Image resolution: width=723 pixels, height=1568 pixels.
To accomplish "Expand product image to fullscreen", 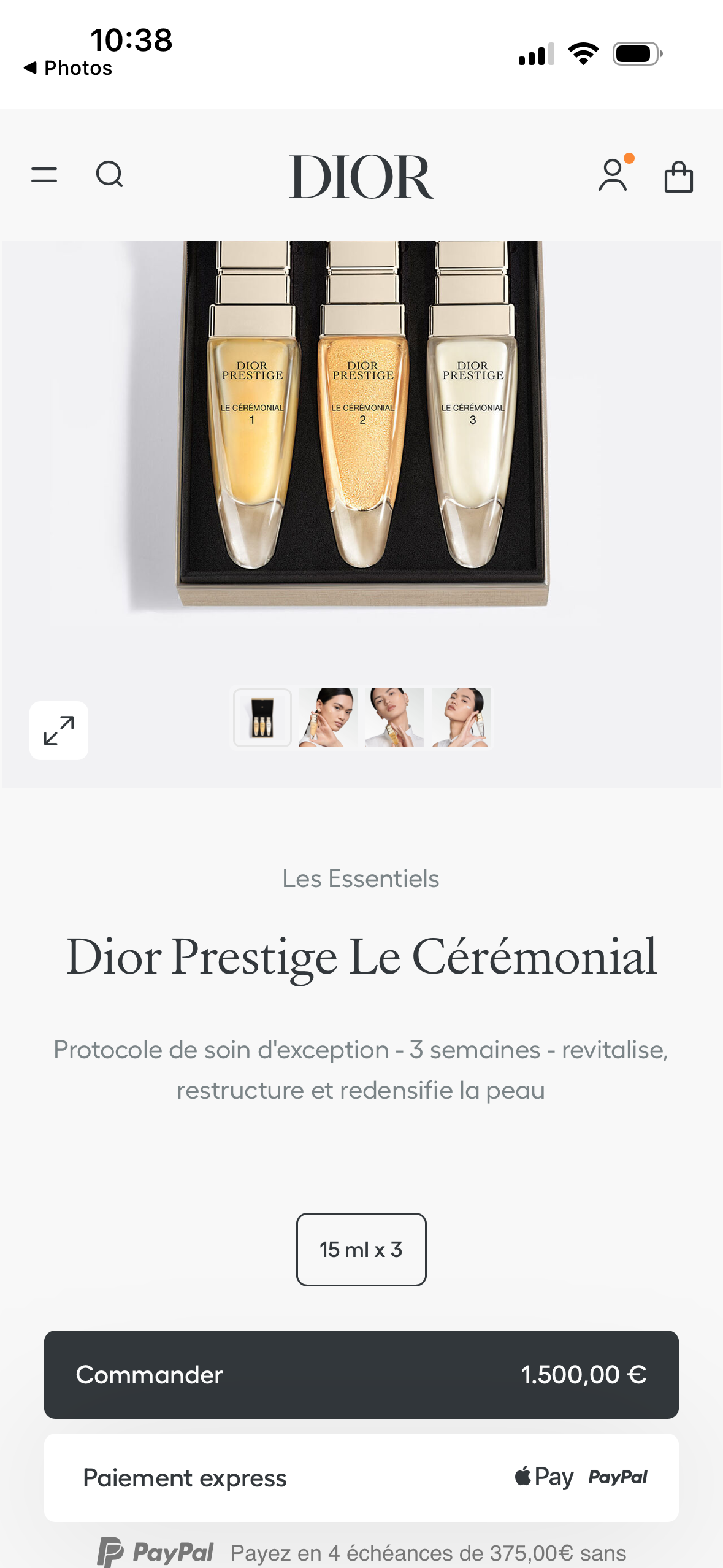I will [59, 730].
